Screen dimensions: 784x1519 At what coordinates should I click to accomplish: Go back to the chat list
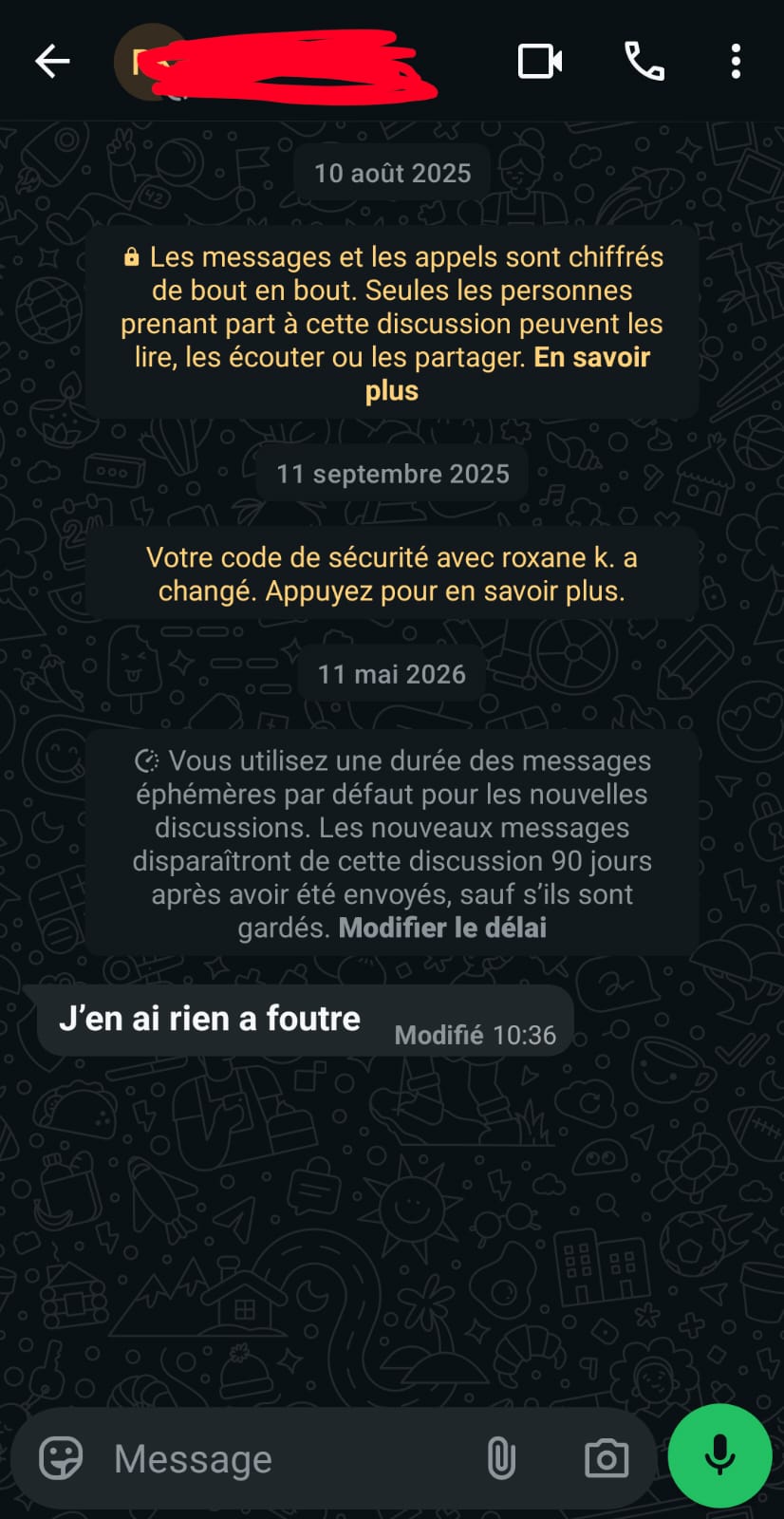[52, 62]
